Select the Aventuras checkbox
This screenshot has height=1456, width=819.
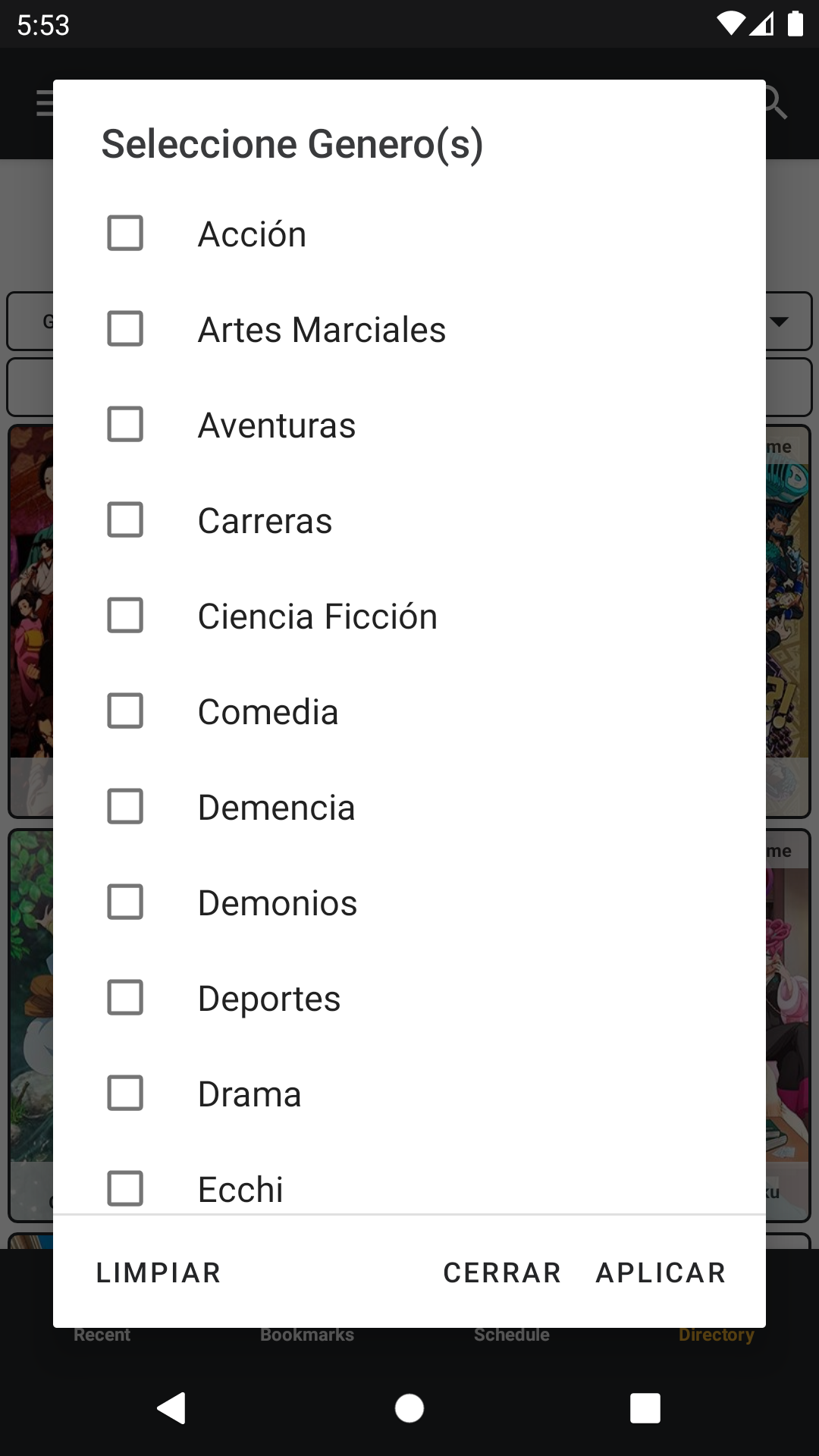click(126, 425)
